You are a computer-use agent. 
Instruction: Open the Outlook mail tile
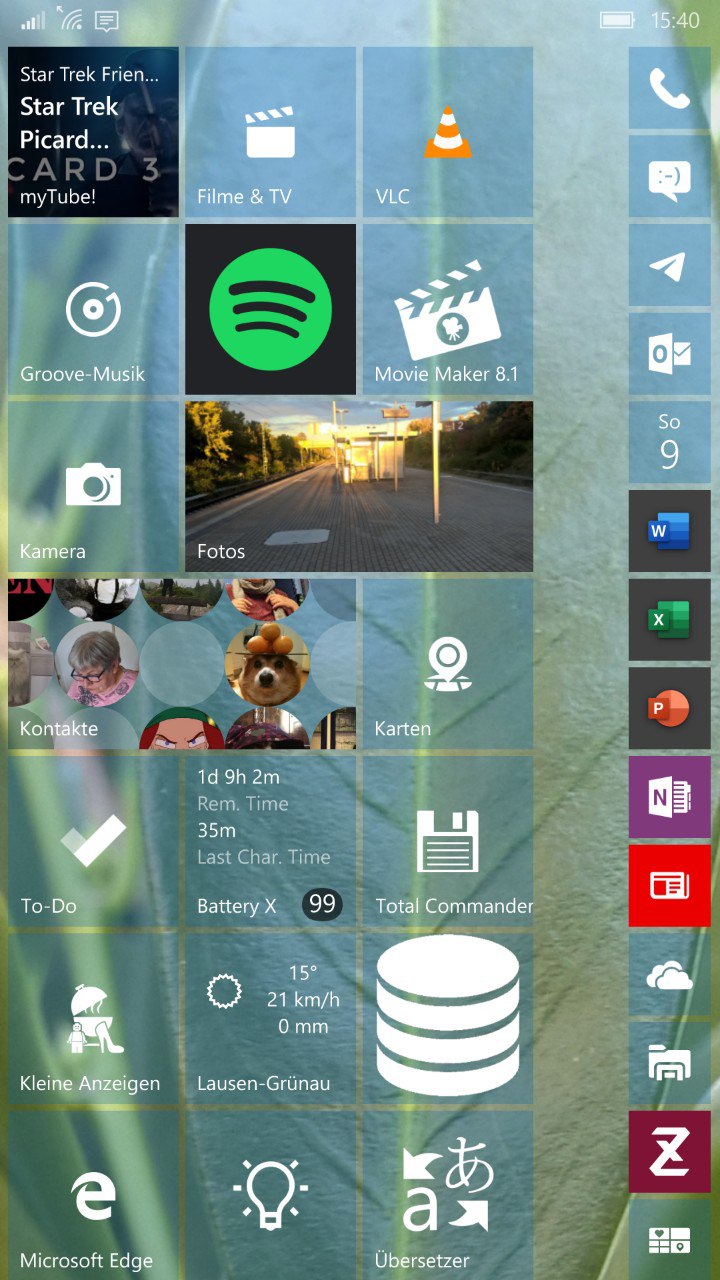(x=669, y=353)
